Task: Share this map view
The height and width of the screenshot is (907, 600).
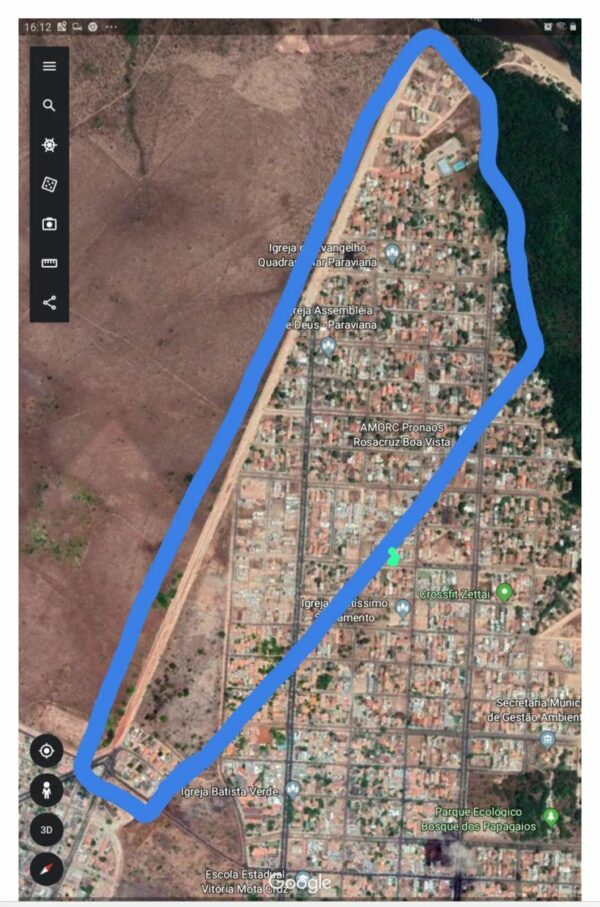Action: tap(49, 302)
